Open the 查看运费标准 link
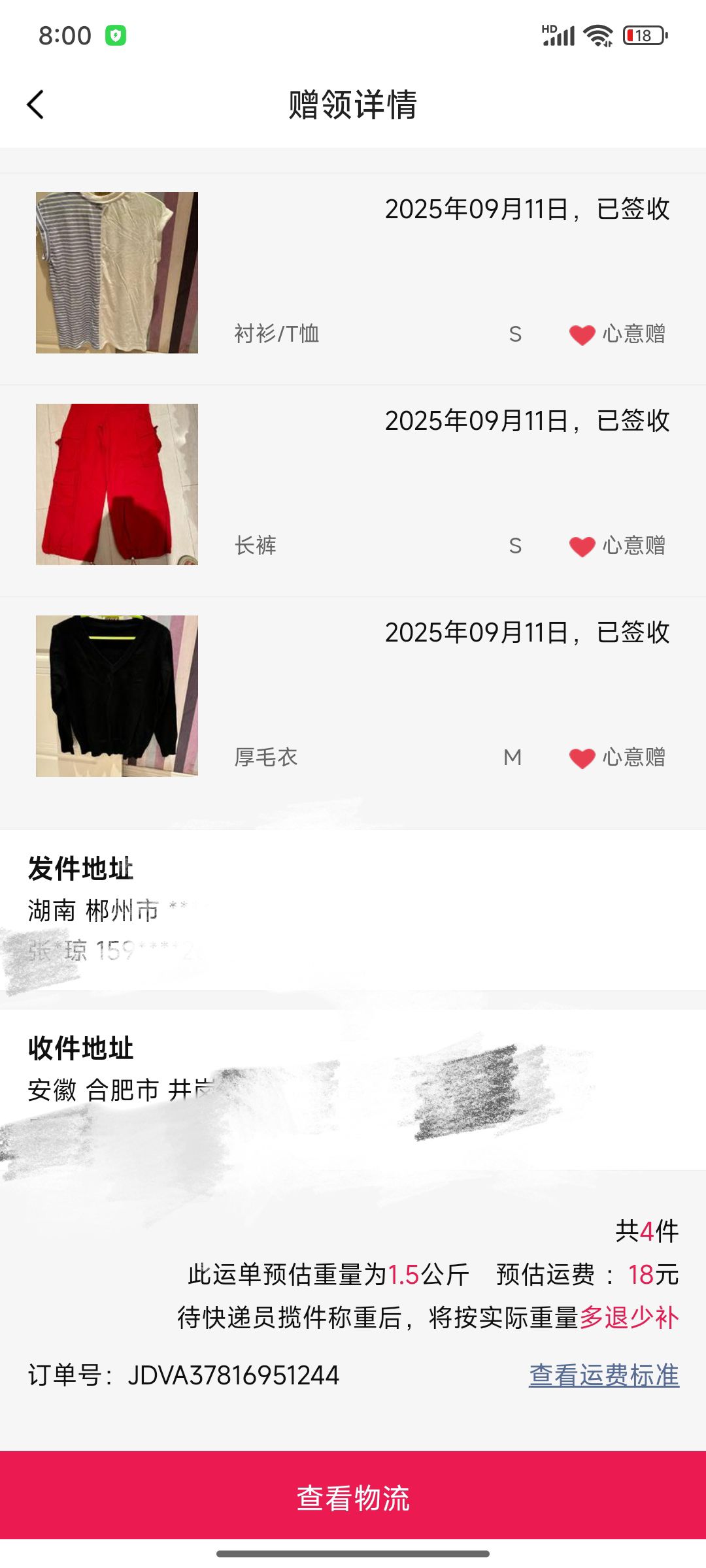706x1568 pixels. tap(603, 1375)
